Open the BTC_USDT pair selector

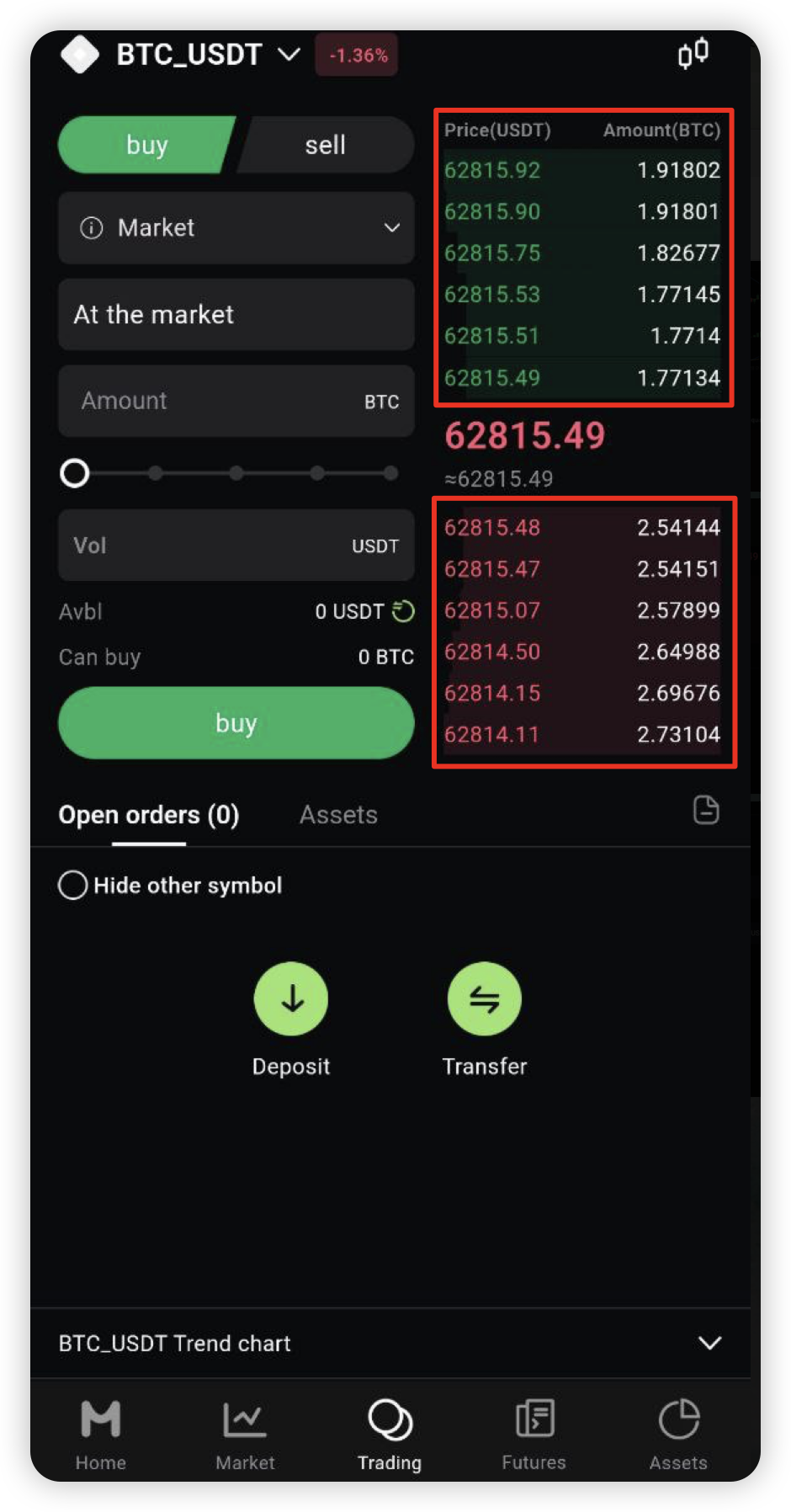point(207,55)
